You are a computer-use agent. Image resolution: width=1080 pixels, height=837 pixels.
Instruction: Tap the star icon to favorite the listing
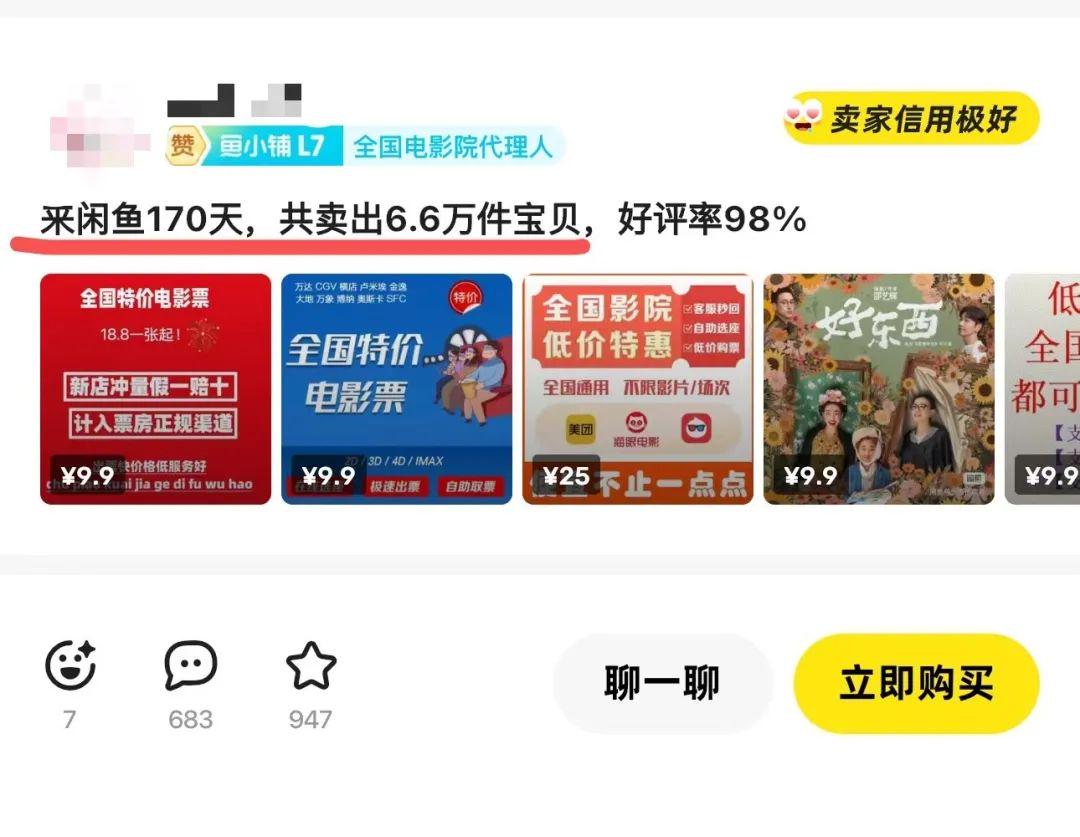pyautogui.click(x=310, y=667)
